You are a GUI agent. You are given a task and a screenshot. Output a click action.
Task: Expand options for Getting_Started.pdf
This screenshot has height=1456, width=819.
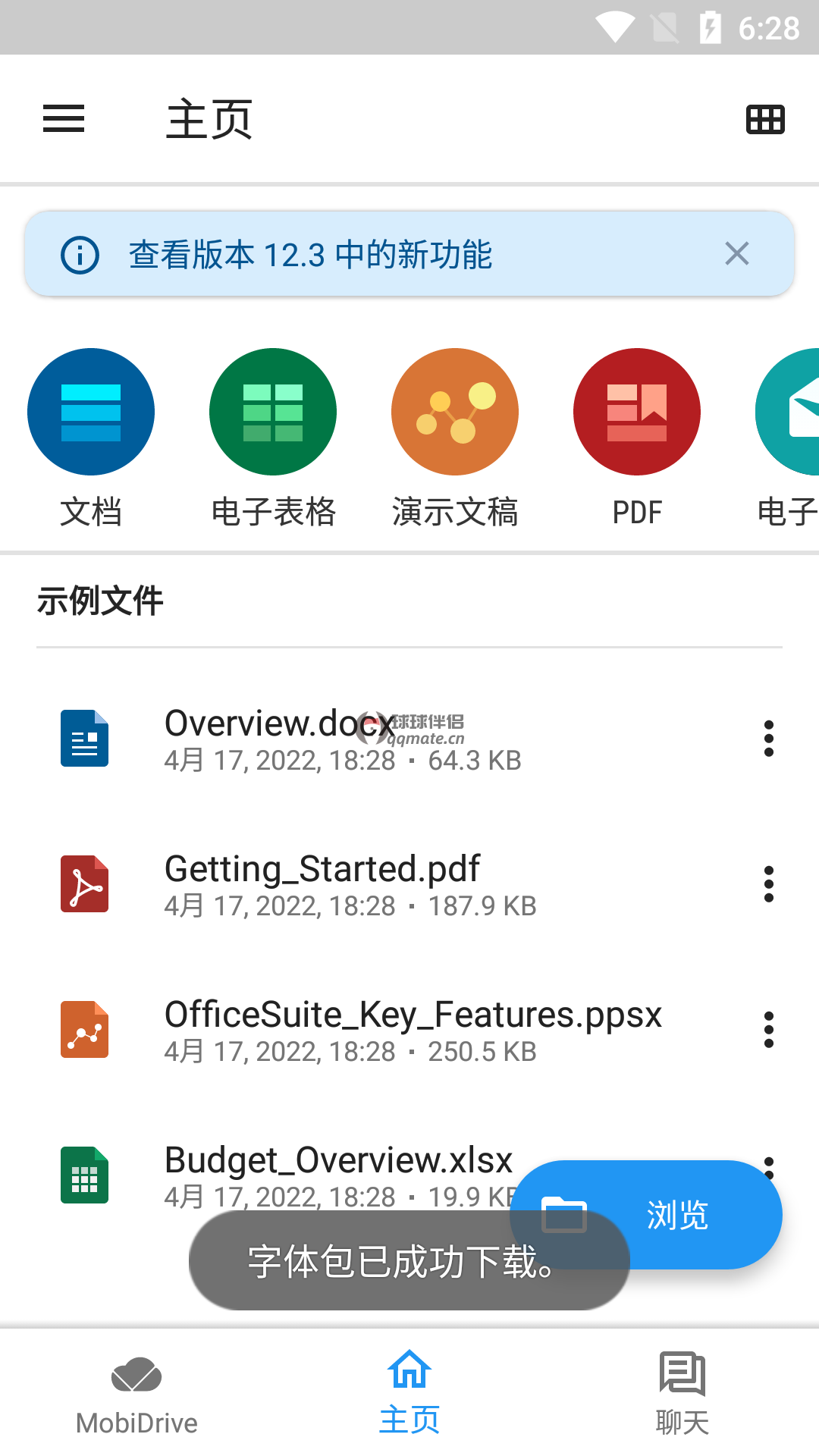(x=768, y=884)
